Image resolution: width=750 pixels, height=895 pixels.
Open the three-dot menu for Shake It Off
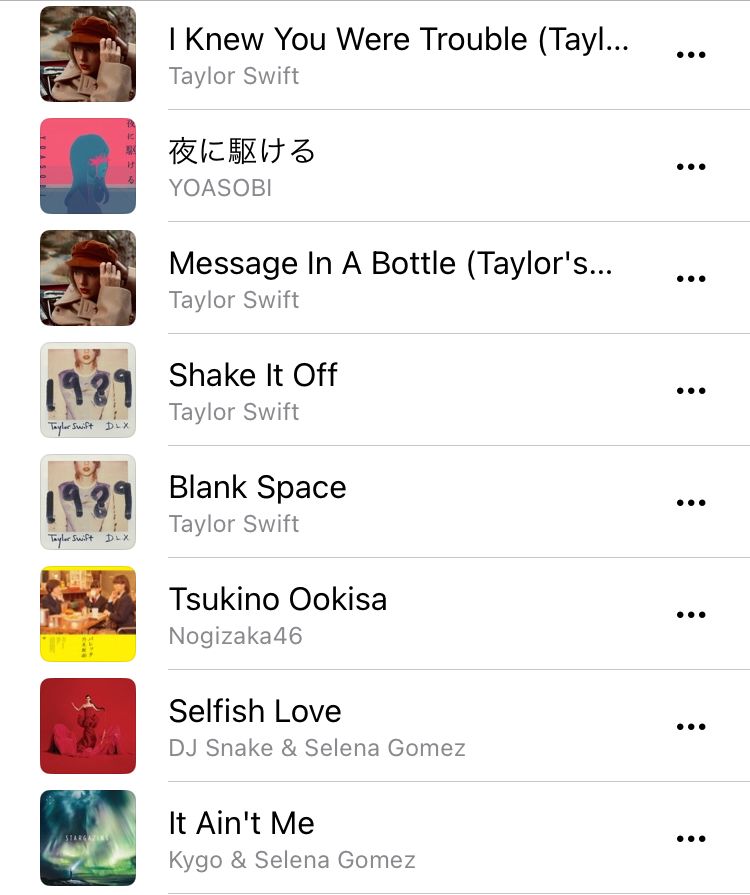pyautogui.click(x=691, y=391)
